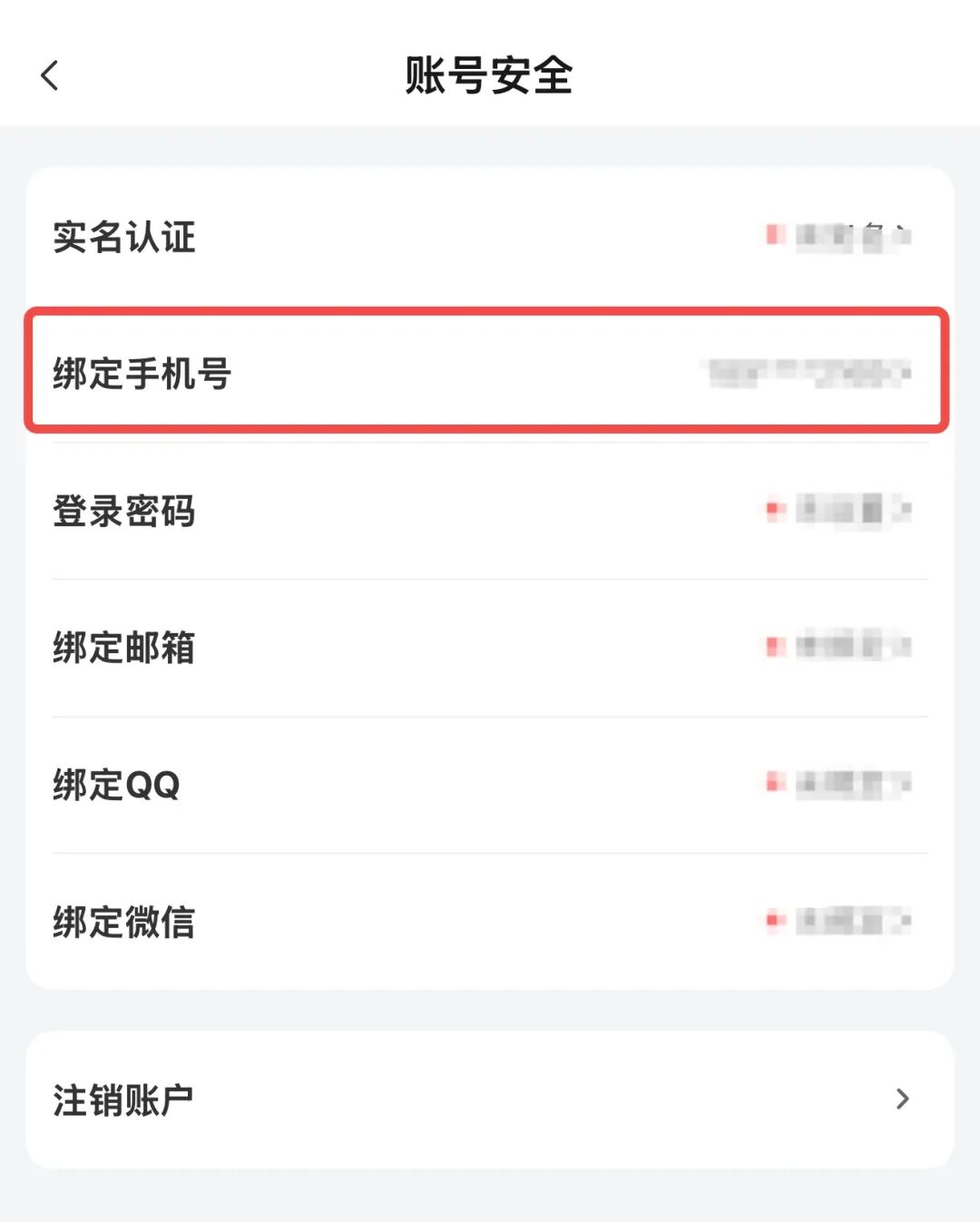Tap the back arrow to exit 账号安全
Viewport: 980px width, 1222px height.
click(x=49, y=76)
